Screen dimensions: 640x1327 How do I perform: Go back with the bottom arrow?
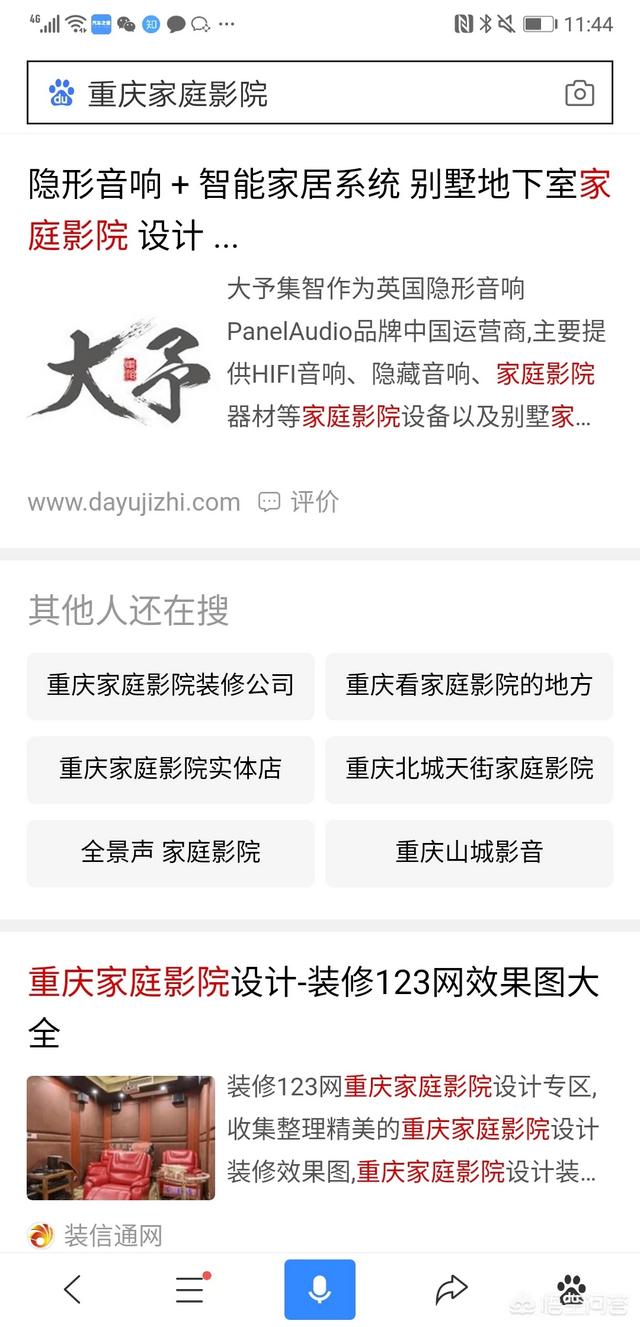click(72, 1290)
